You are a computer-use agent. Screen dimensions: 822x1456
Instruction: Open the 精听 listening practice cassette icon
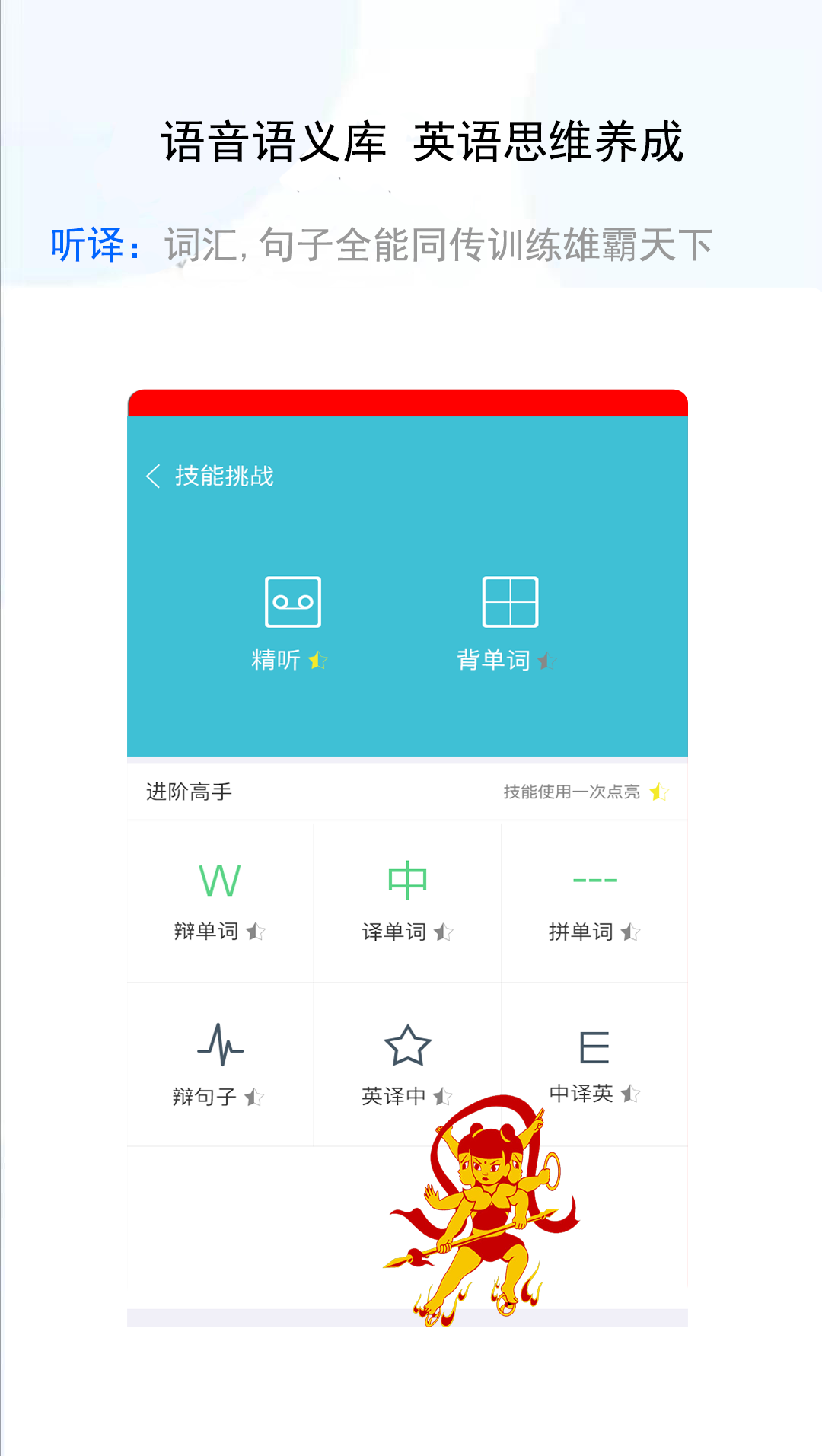coord(292,602)
